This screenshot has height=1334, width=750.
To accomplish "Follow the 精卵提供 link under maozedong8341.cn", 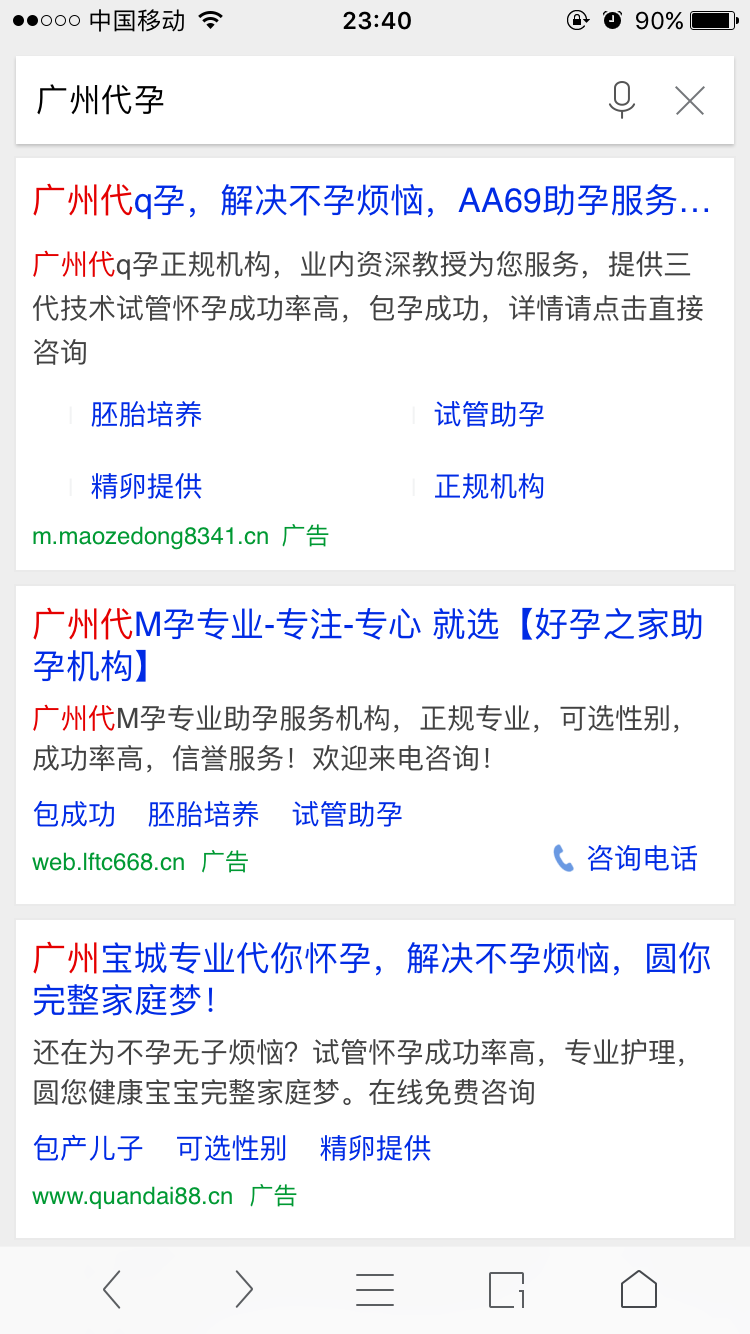I will tap(146, 487).
